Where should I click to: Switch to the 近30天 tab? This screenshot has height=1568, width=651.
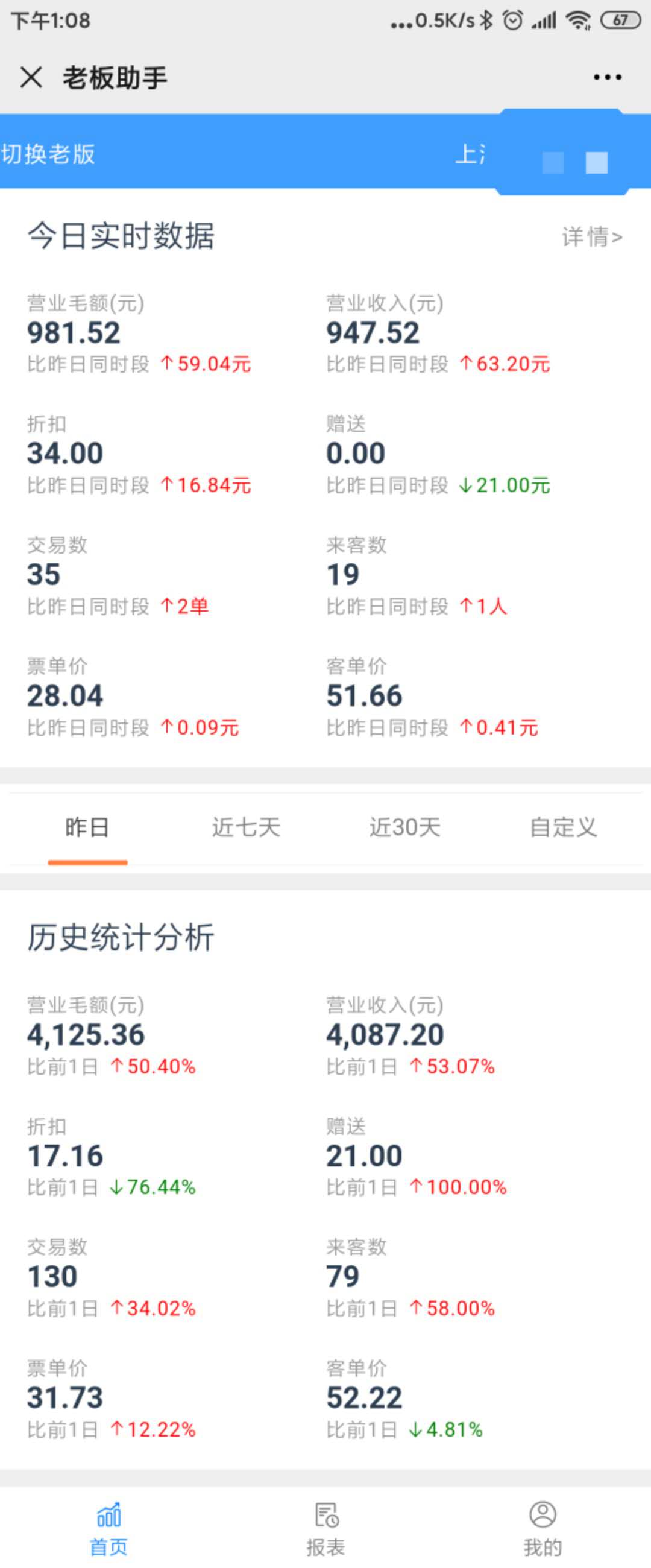(x=404, y=828)
